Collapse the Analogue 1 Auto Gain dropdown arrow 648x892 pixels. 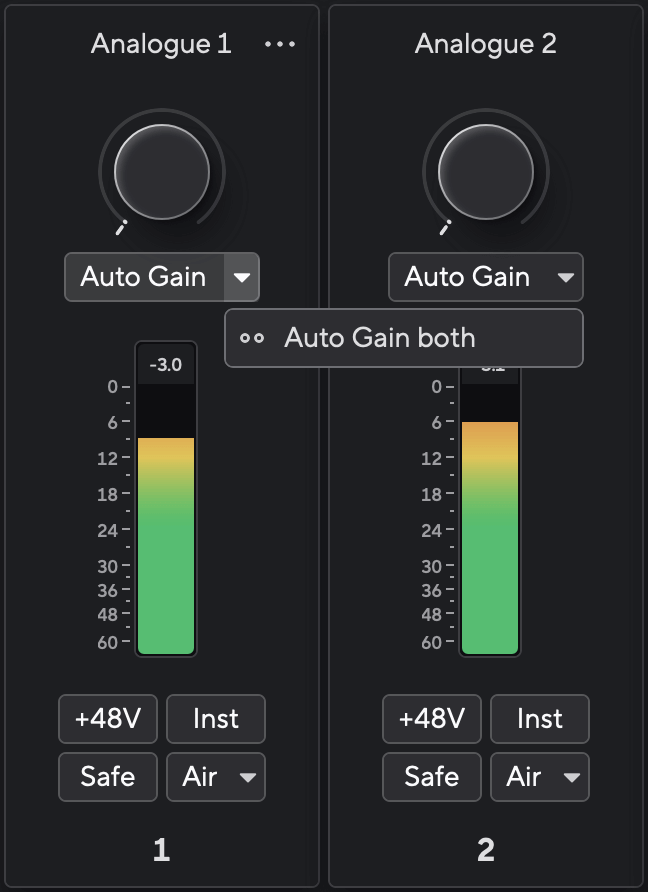coord(241,277)
